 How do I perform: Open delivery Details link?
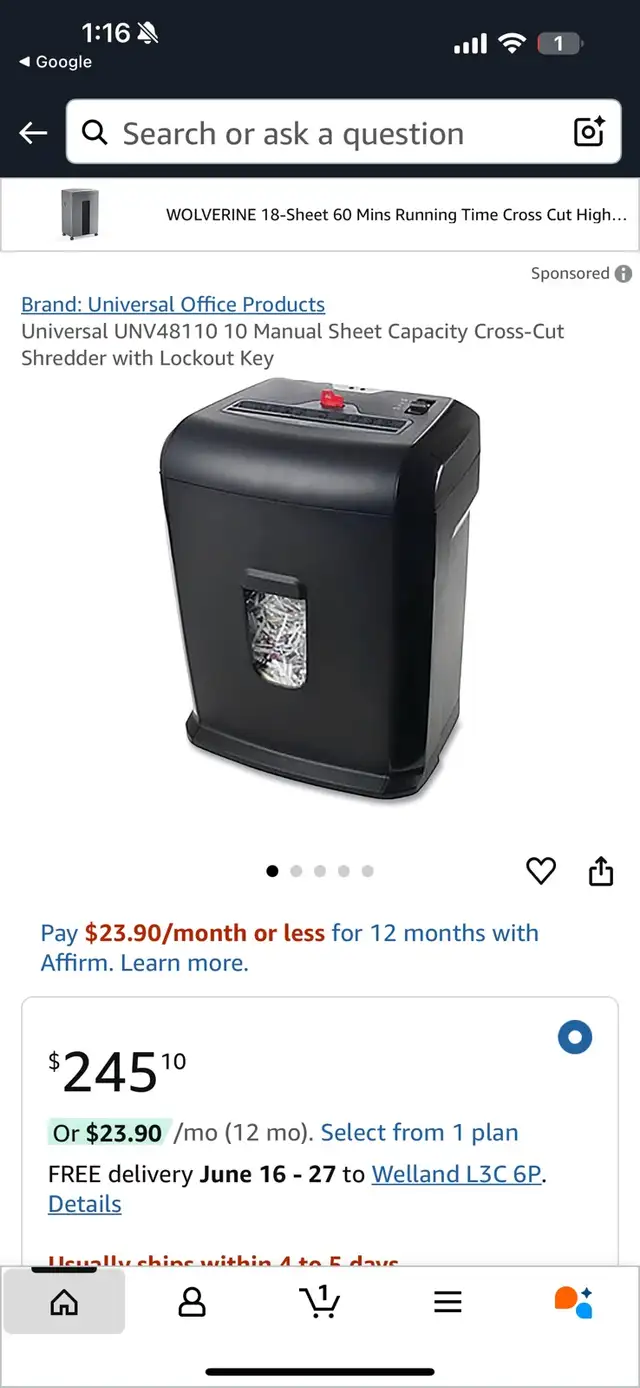point(85,1204)
